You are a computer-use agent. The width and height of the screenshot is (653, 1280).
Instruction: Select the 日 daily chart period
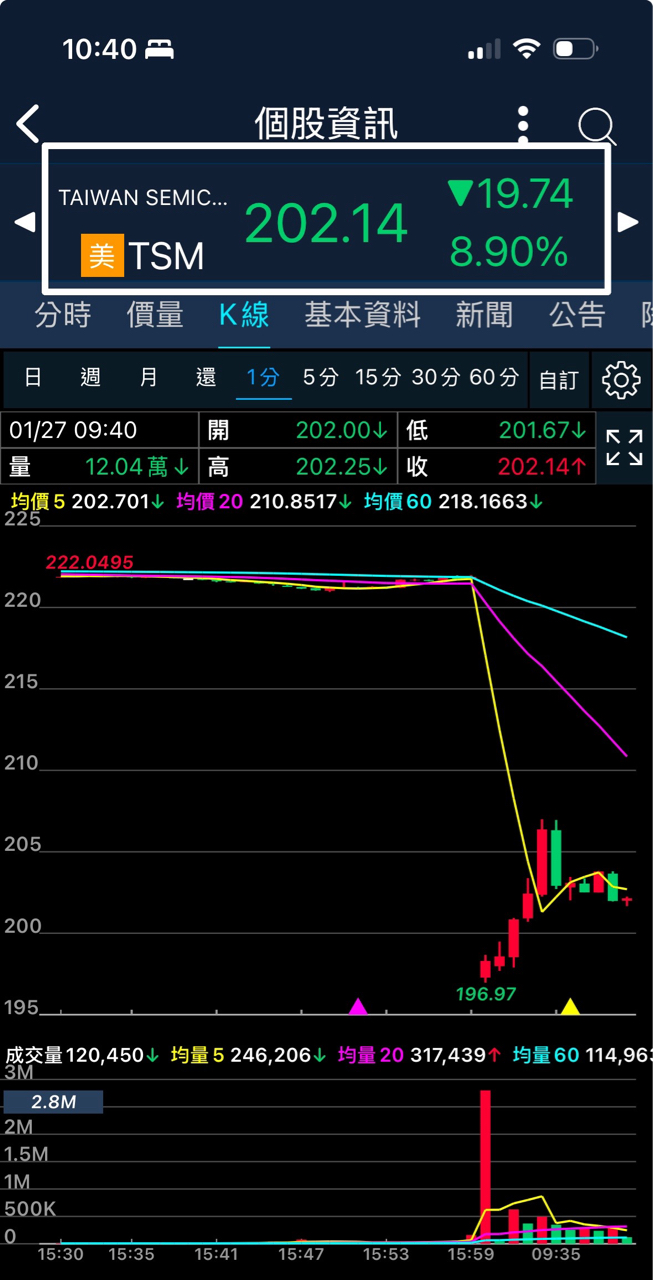[x=33, y=378]
